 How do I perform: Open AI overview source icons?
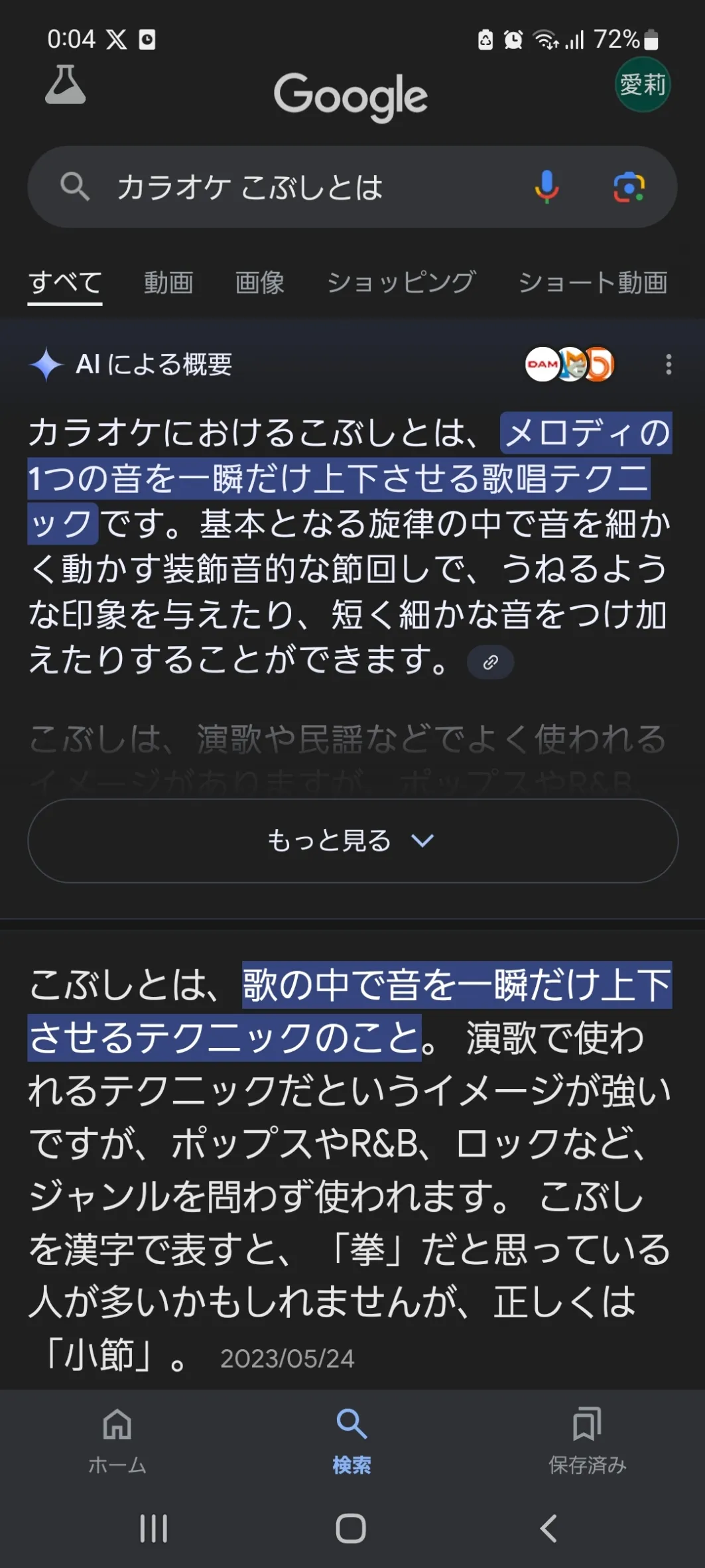click(570, 364)
